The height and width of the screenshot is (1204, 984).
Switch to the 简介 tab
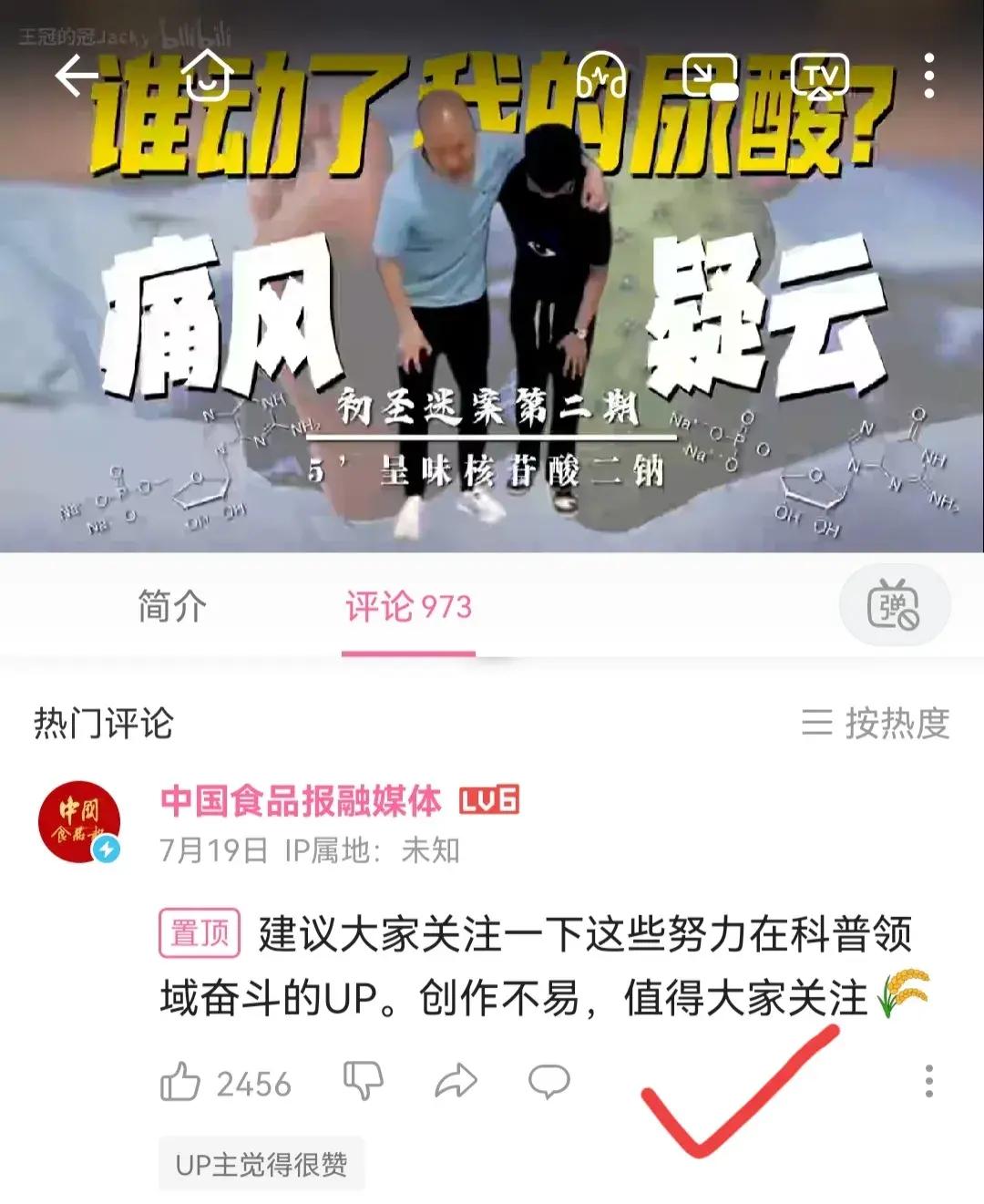coord(172,606)
